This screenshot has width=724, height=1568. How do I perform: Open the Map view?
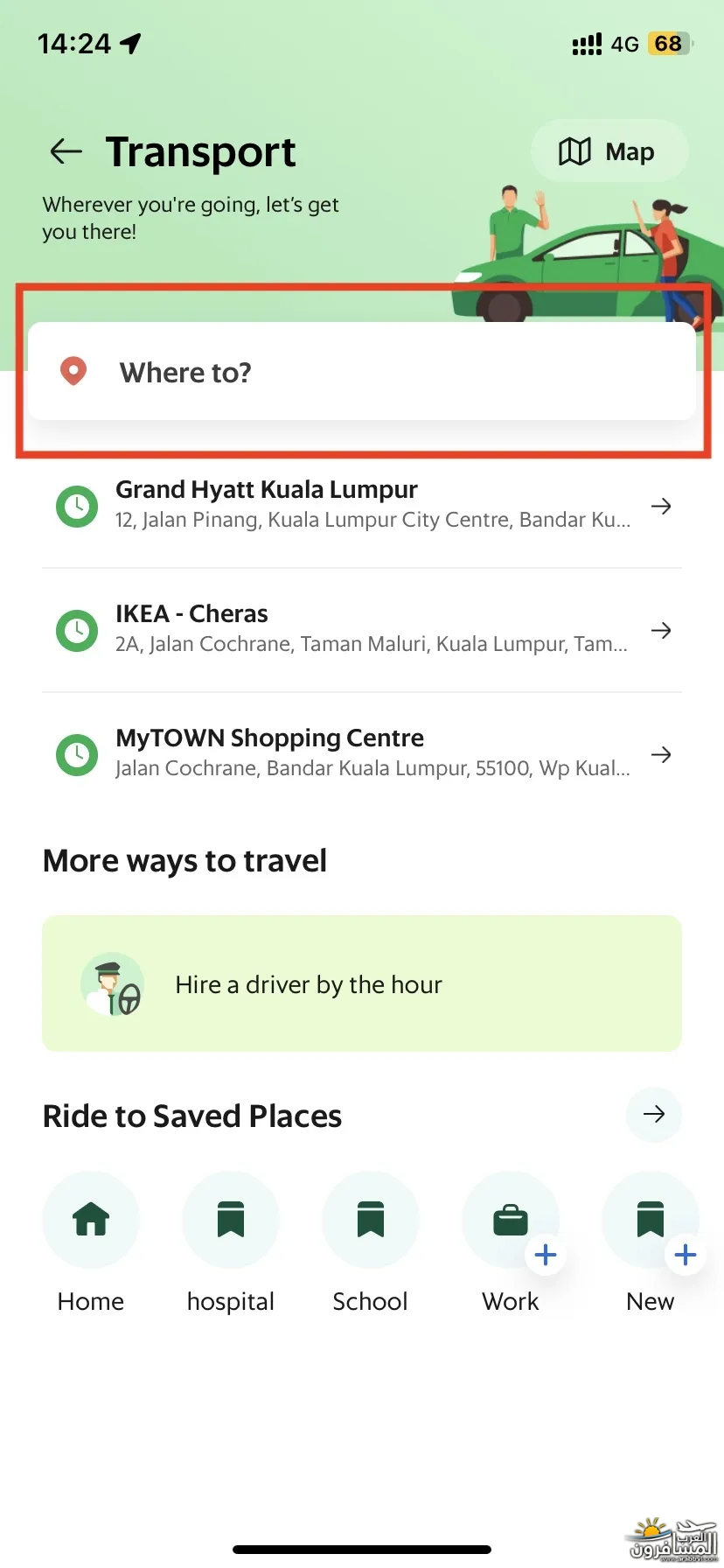point(609,150)
